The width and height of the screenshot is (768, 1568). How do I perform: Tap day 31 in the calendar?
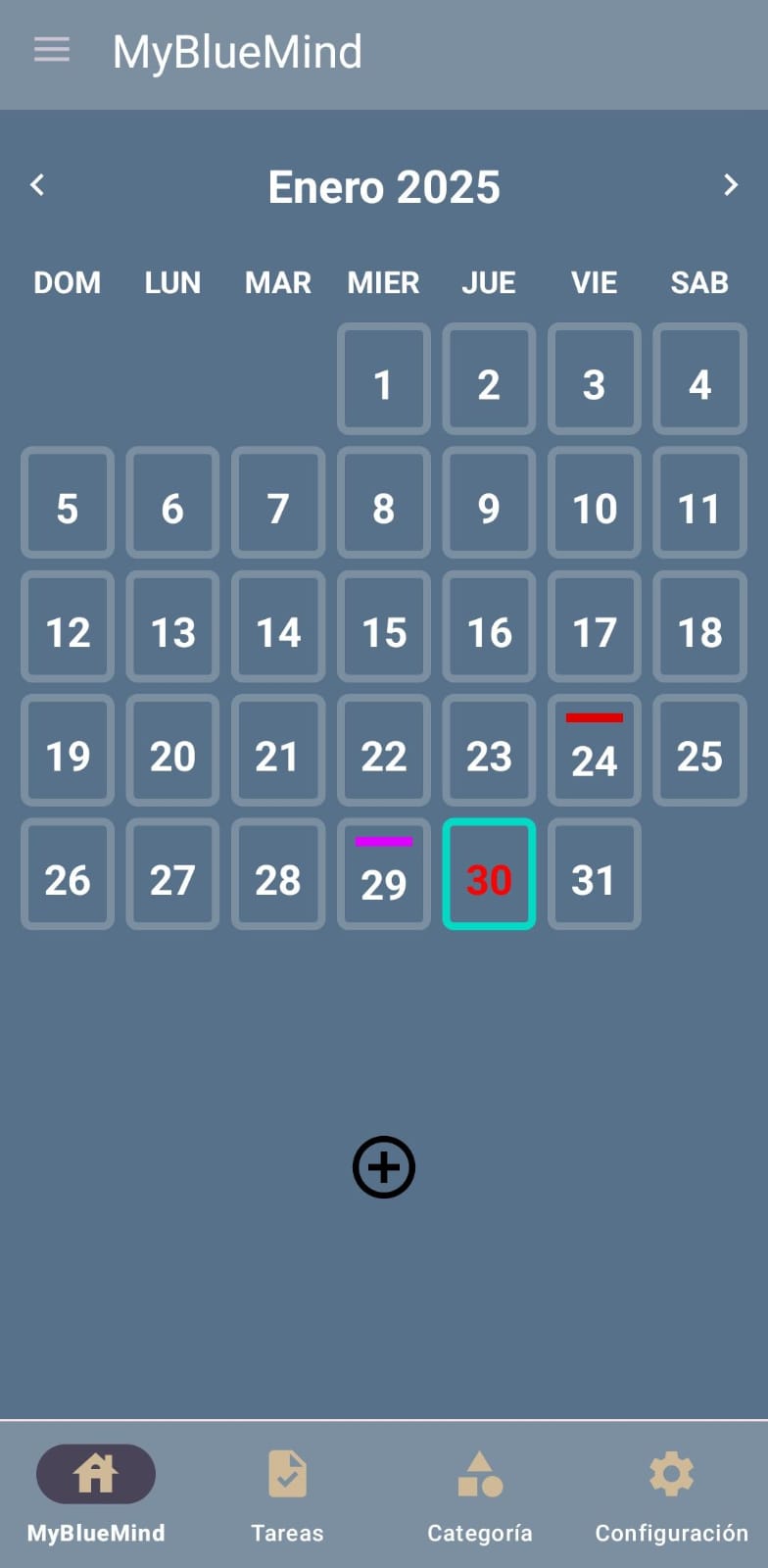(595, 874)
